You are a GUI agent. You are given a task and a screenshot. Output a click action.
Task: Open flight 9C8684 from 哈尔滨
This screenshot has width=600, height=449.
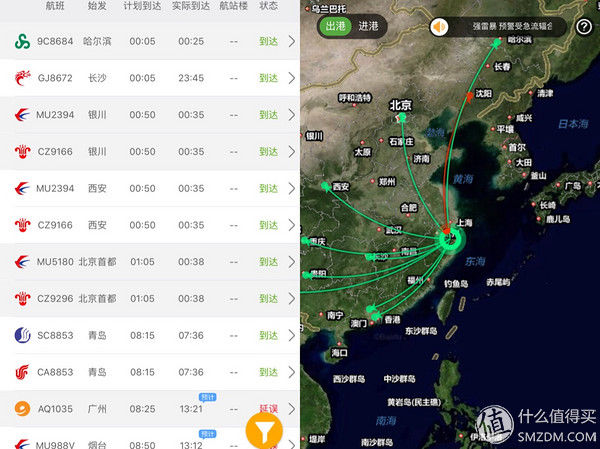(150, 41)
